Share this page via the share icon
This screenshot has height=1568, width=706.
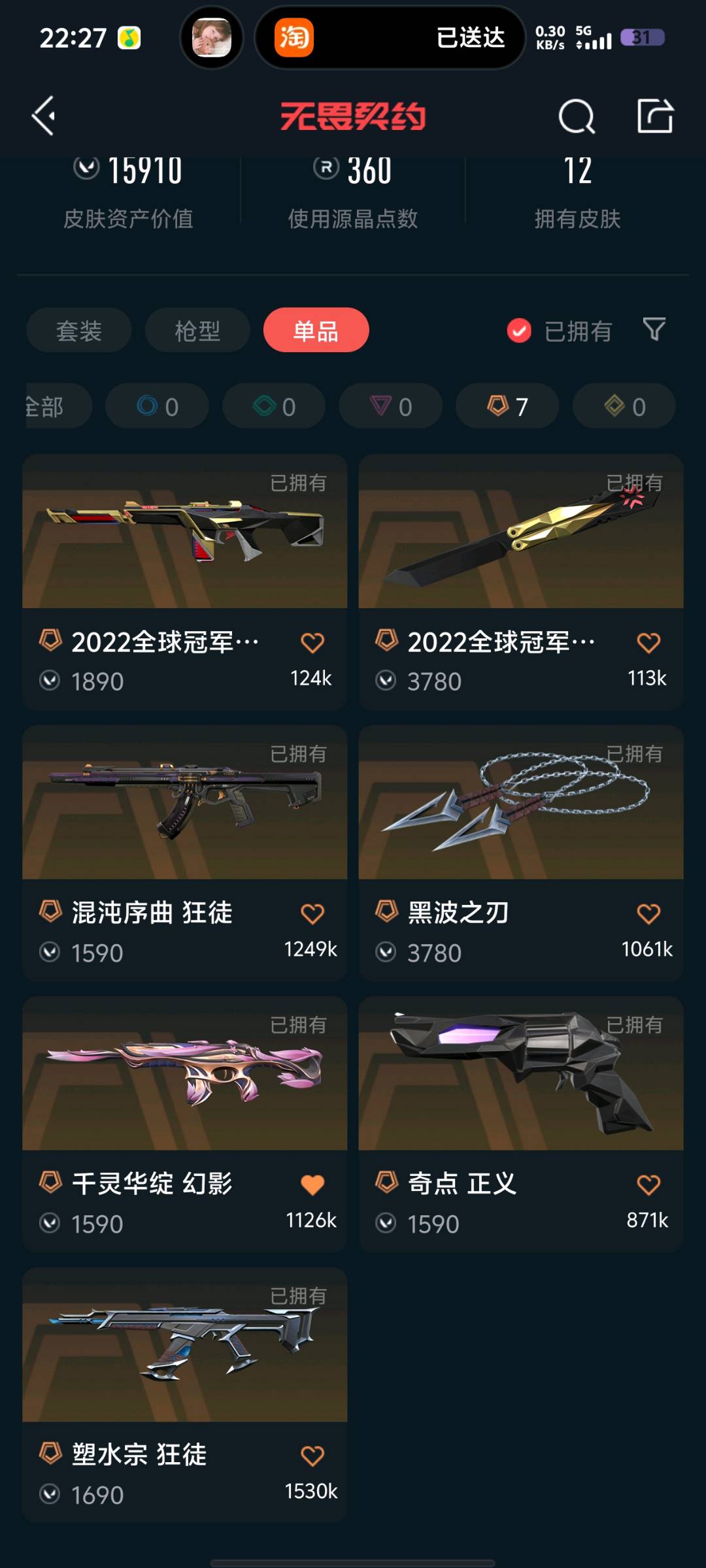pos(655,116)
